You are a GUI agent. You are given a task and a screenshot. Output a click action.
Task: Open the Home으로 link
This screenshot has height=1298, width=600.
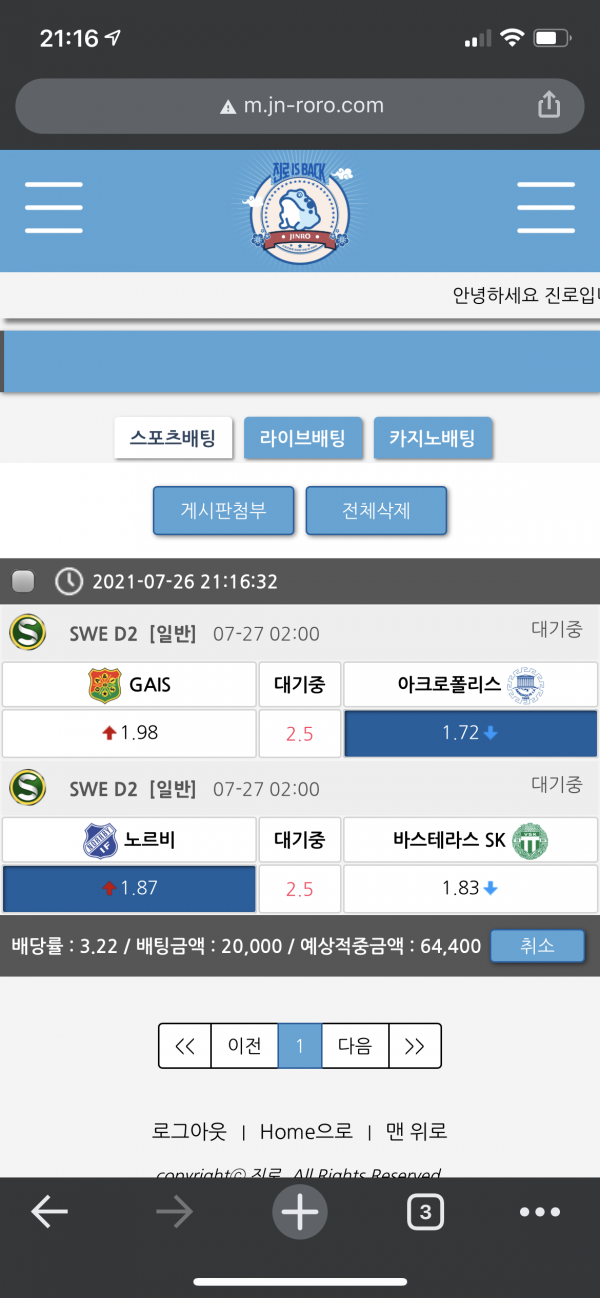306,1131
